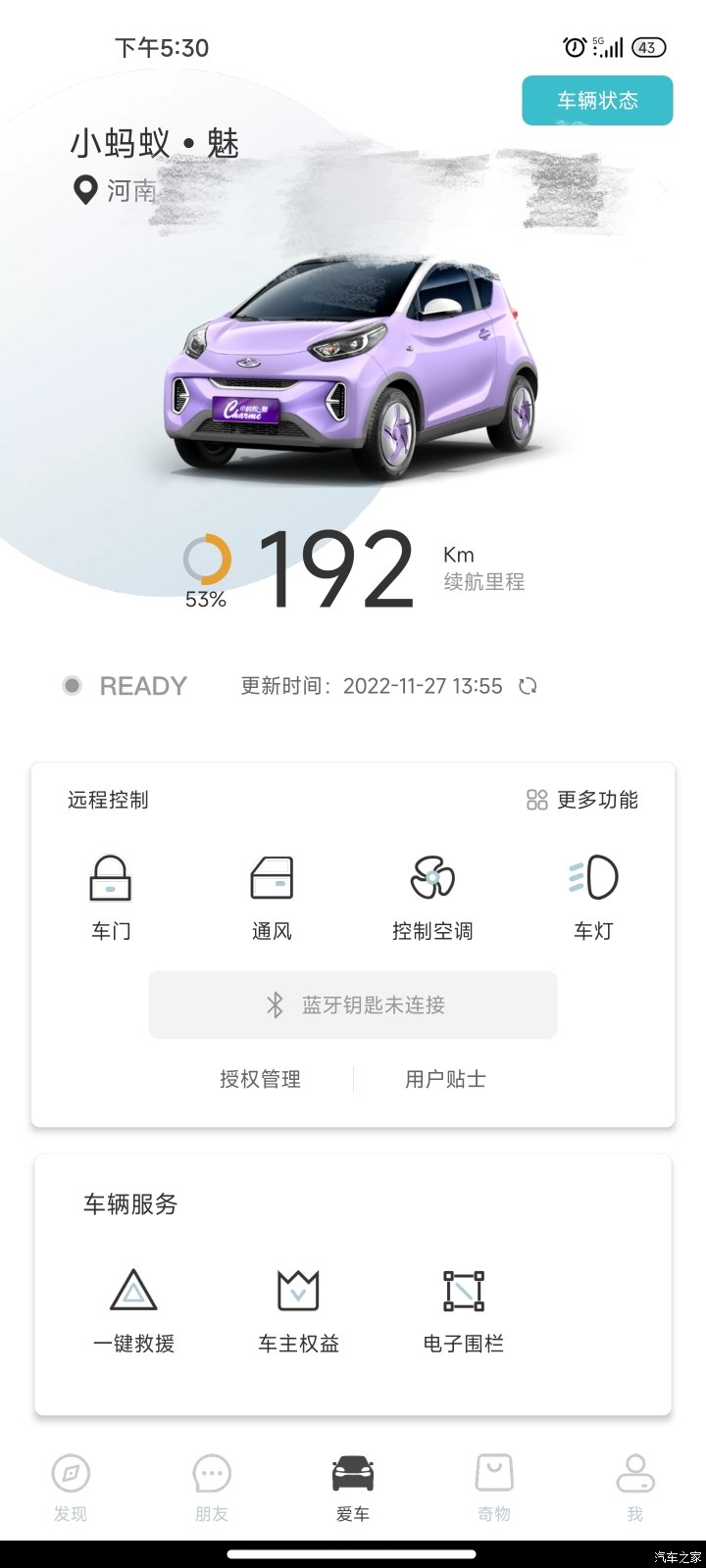Open the 朋友 friends tab

212,1482
